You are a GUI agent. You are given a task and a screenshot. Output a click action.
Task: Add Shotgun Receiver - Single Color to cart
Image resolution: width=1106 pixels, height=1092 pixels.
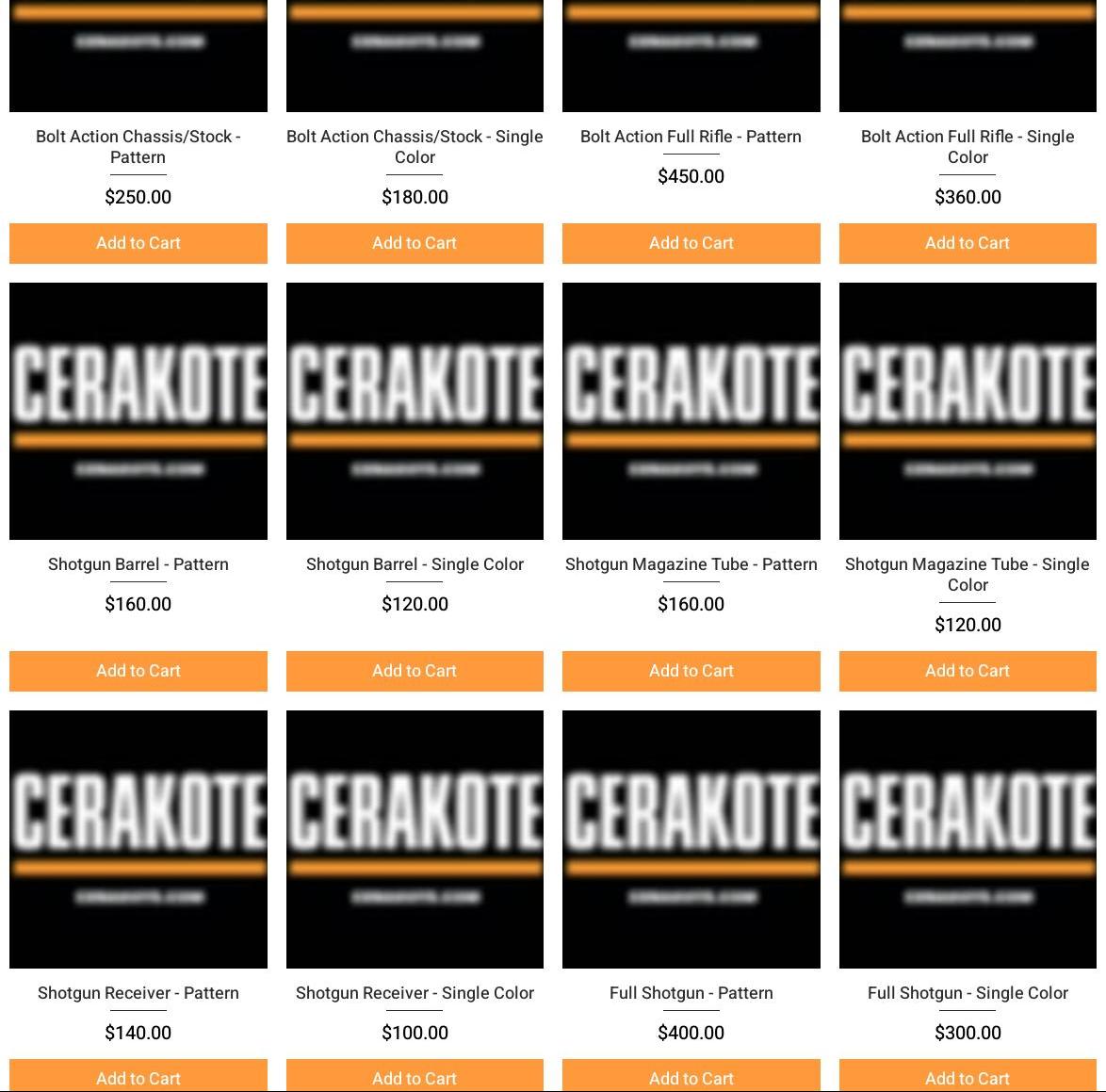415,1075
